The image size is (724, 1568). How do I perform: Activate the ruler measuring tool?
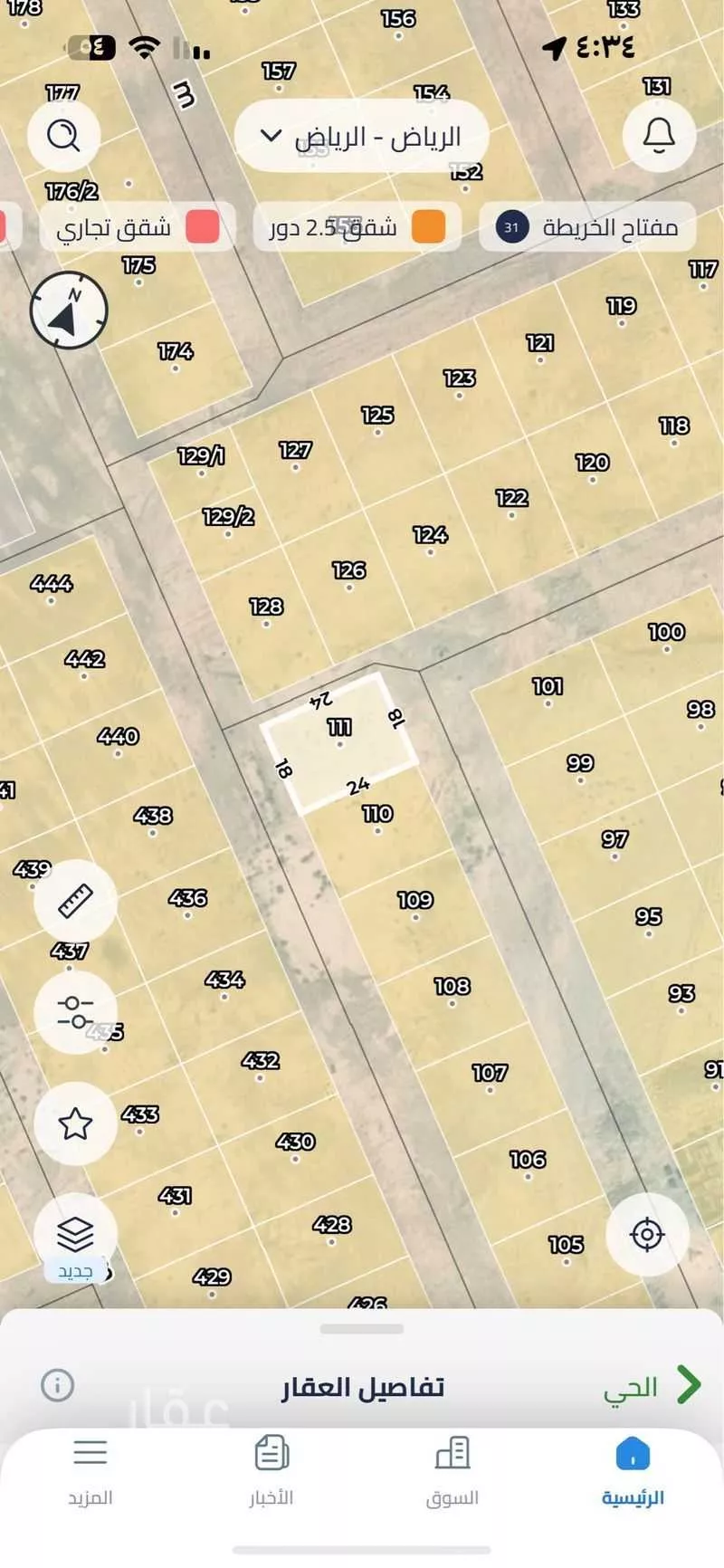click(75, 901)
